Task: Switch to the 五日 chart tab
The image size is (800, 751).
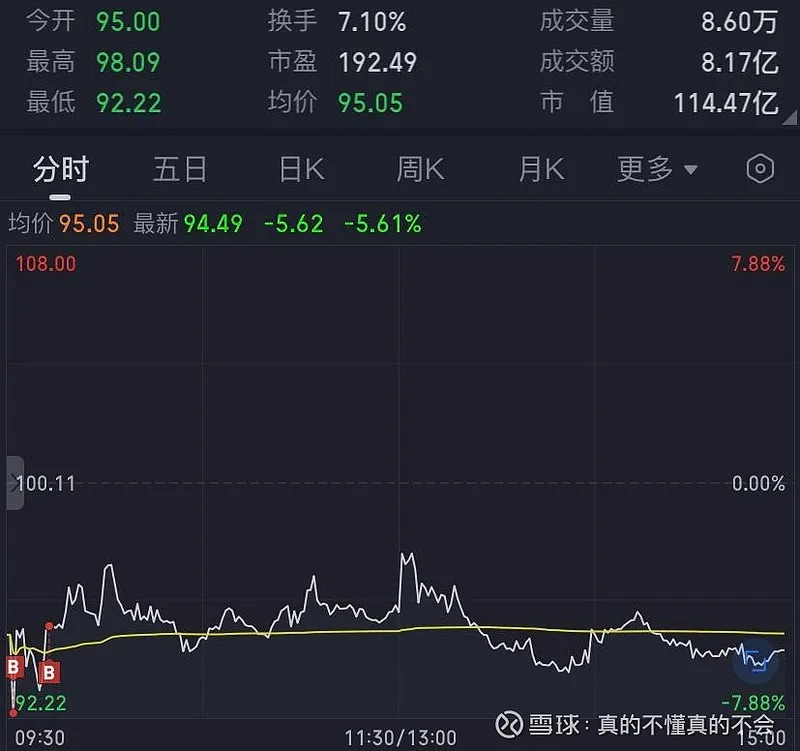Action: tap(180, 169)
